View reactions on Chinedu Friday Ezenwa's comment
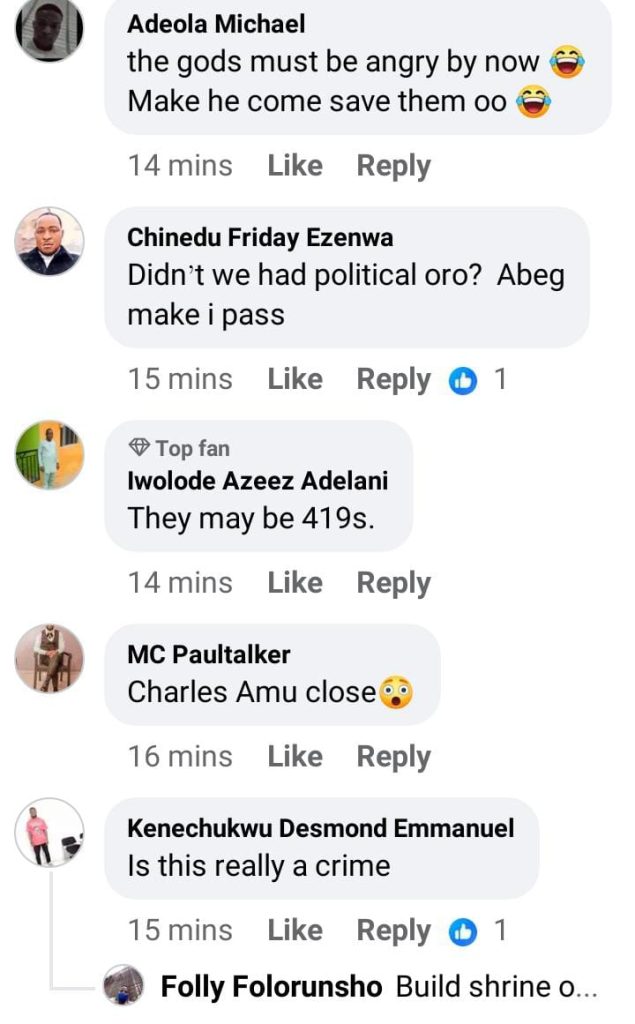The image size is (635, 1024). tap(476, 380)
